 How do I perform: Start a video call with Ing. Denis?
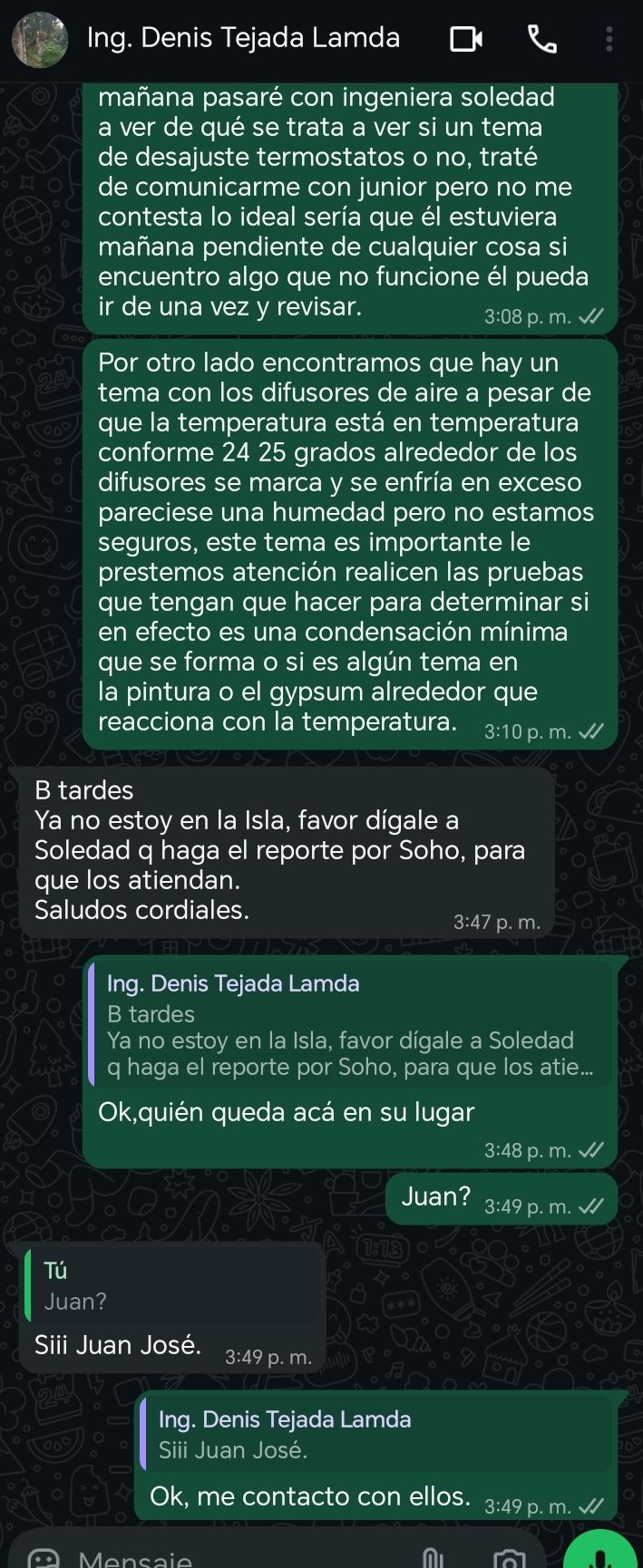466,39
